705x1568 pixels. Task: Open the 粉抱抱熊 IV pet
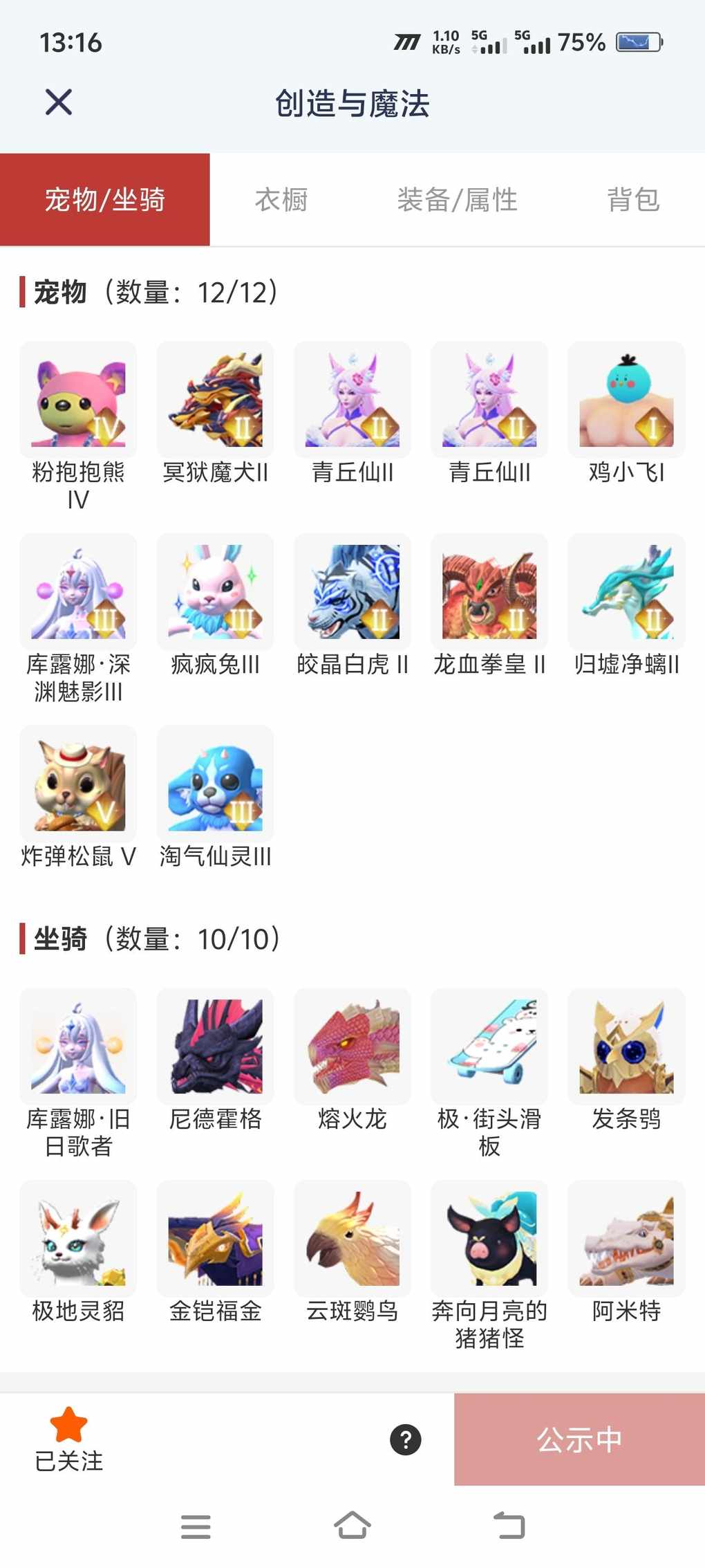coord(78,400)
